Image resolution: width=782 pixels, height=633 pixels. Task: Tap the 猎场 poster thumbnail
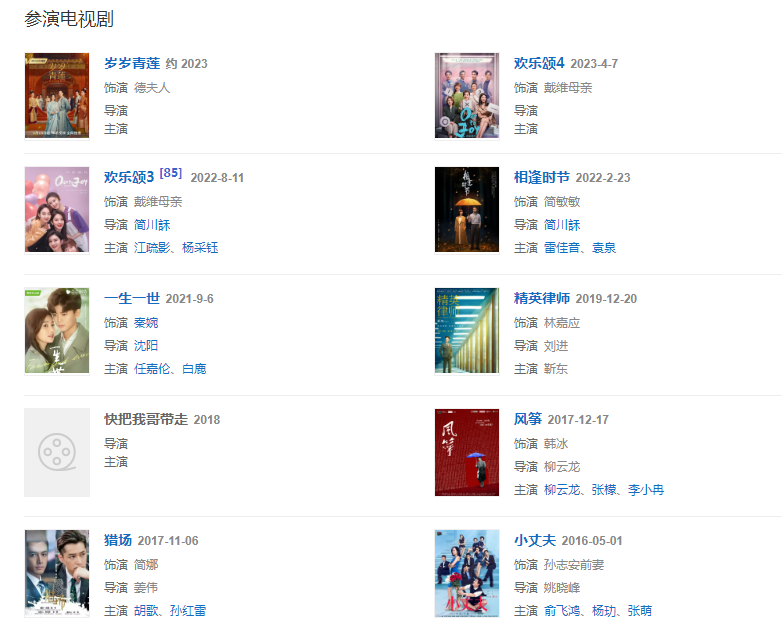tap(57, 574)
